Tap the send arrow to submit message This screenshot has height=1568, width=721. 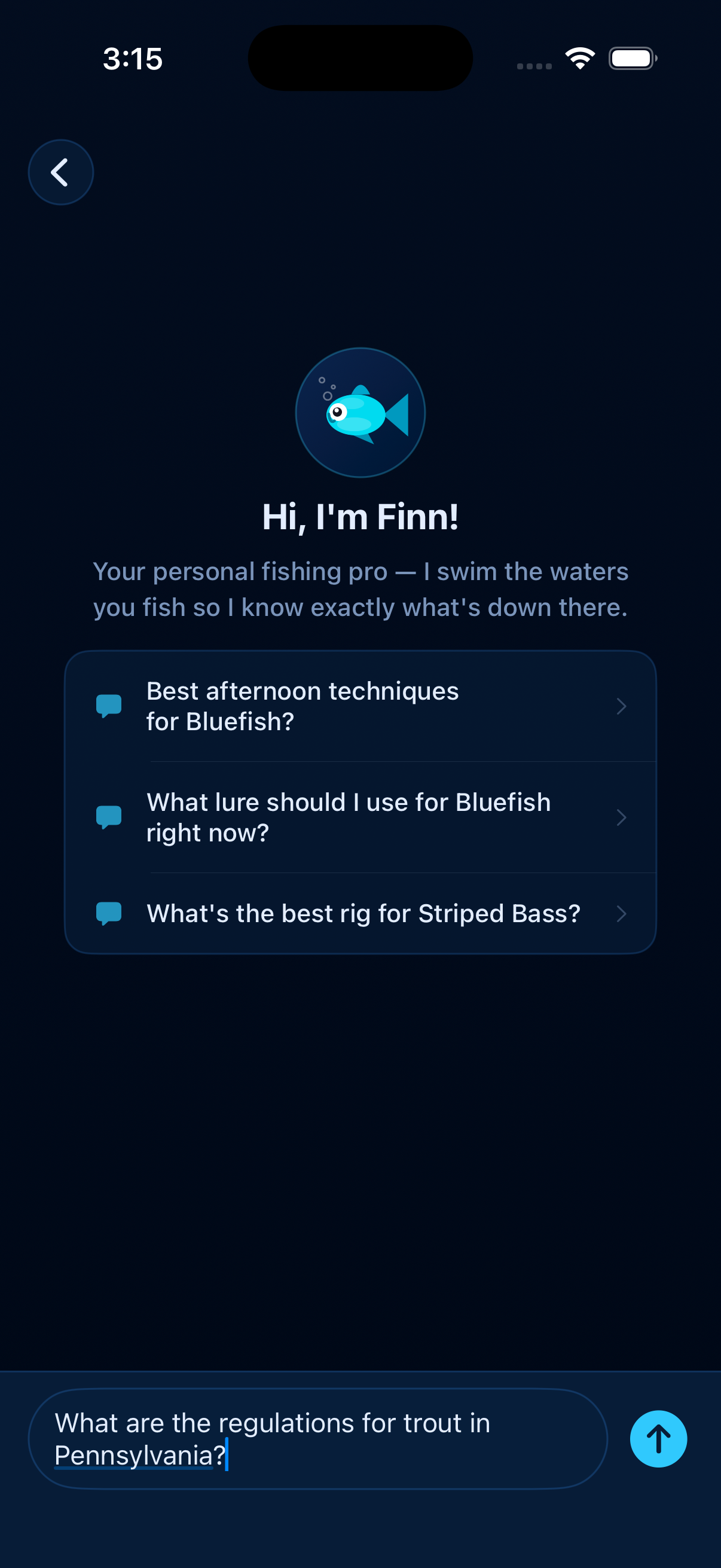659,1439
